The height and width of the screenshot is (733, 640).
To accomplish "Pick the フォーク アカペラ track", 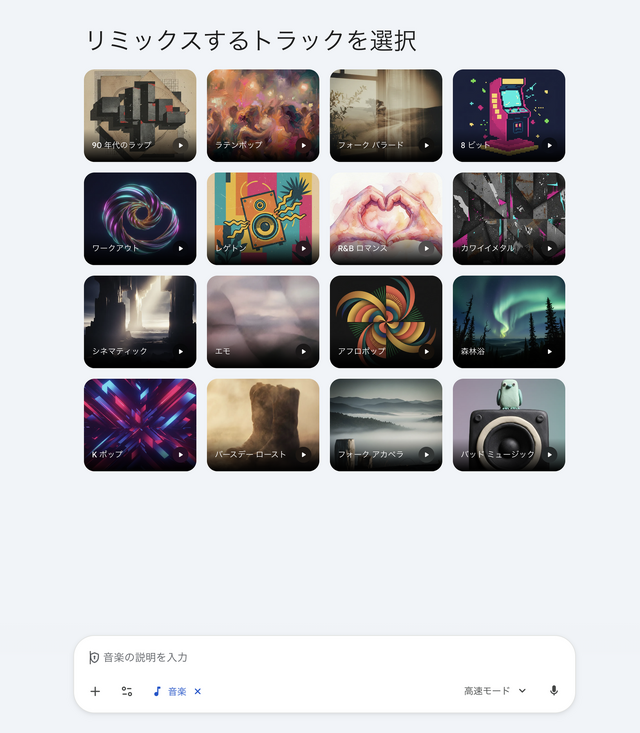I will (385, 423).
